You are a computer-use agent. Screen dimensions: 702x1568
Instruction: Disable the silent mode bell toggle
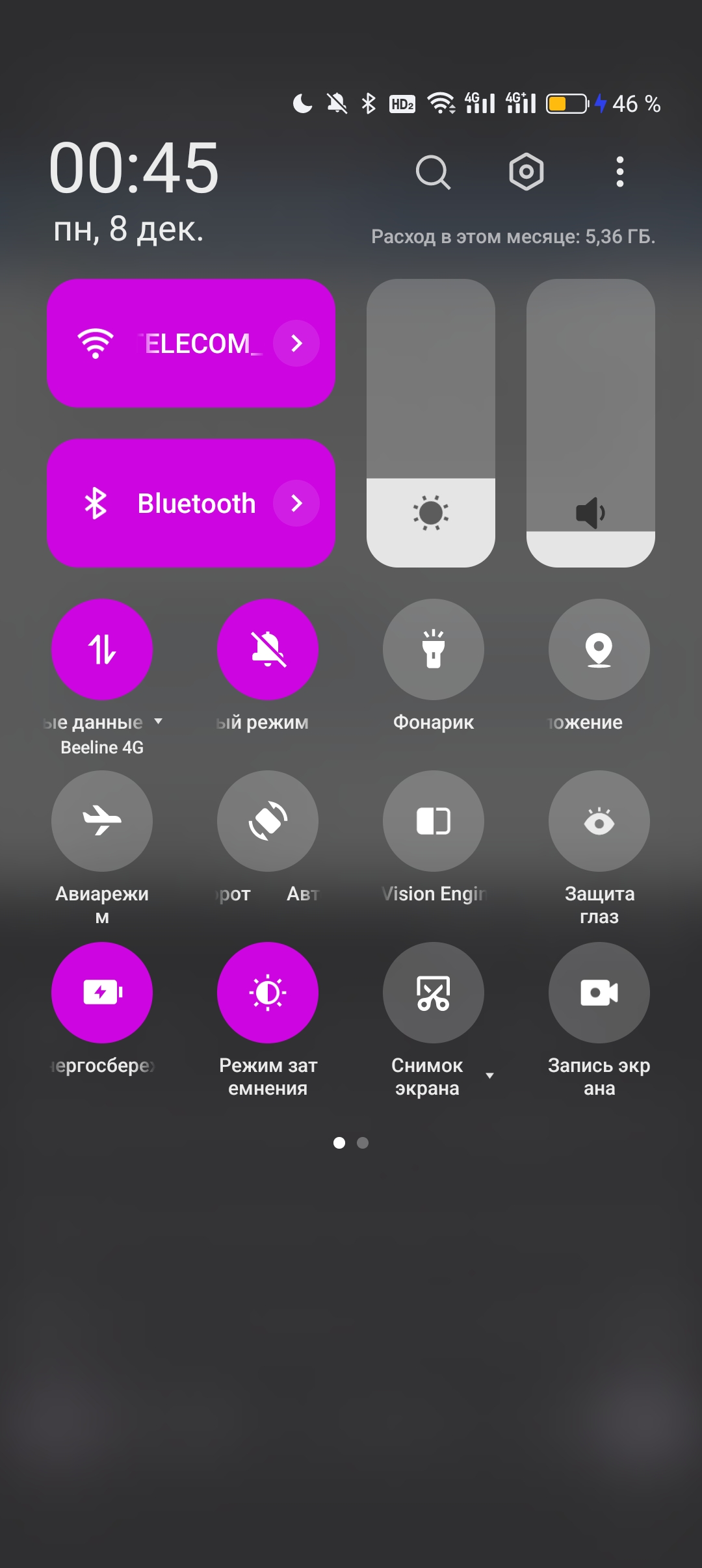[268, 649]
